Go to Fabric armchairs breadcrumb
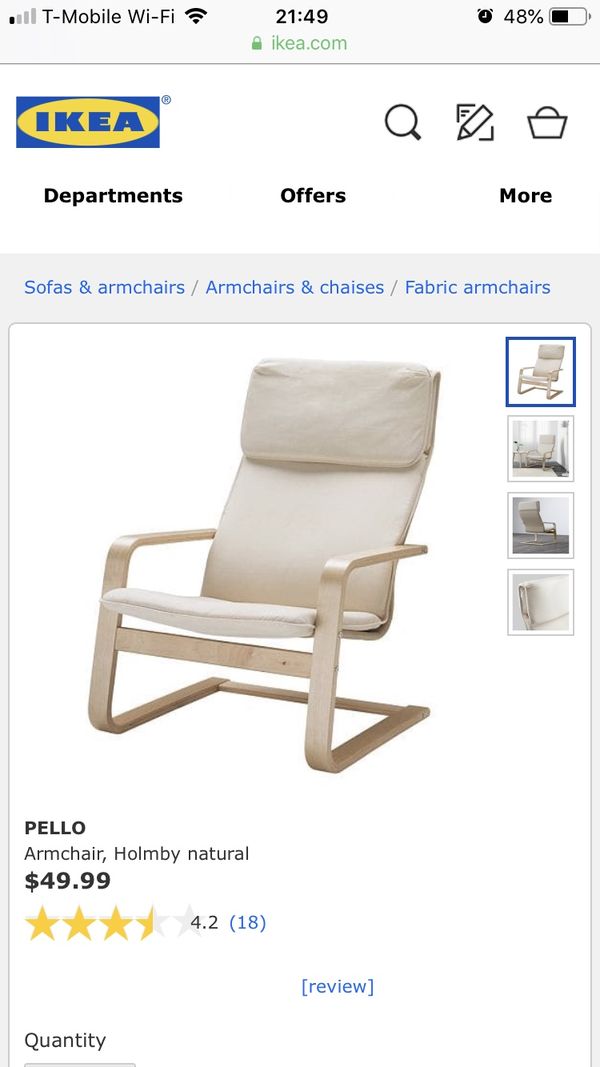The image size is (600, 1067). click(x=477, y=287)
